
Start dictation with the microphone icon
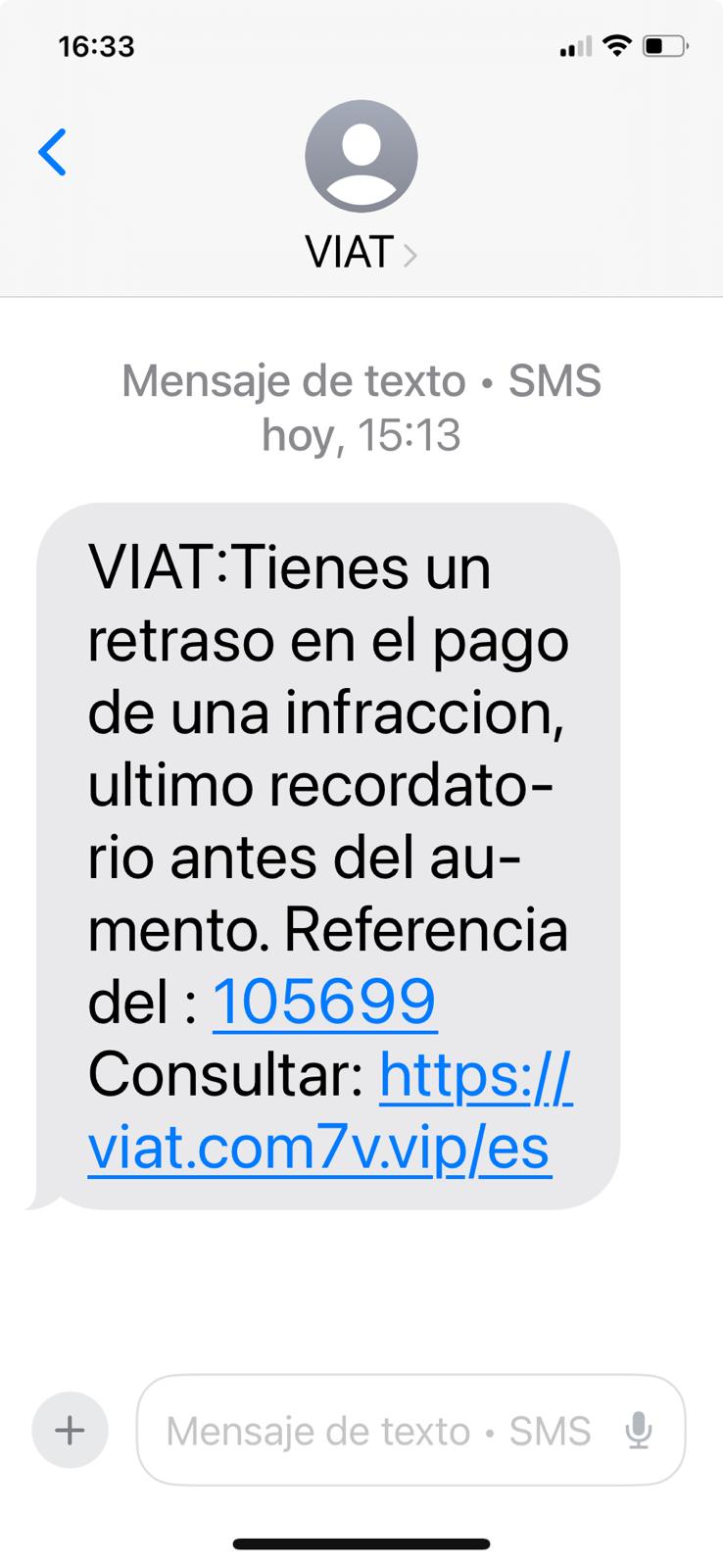coord(639,1431)
